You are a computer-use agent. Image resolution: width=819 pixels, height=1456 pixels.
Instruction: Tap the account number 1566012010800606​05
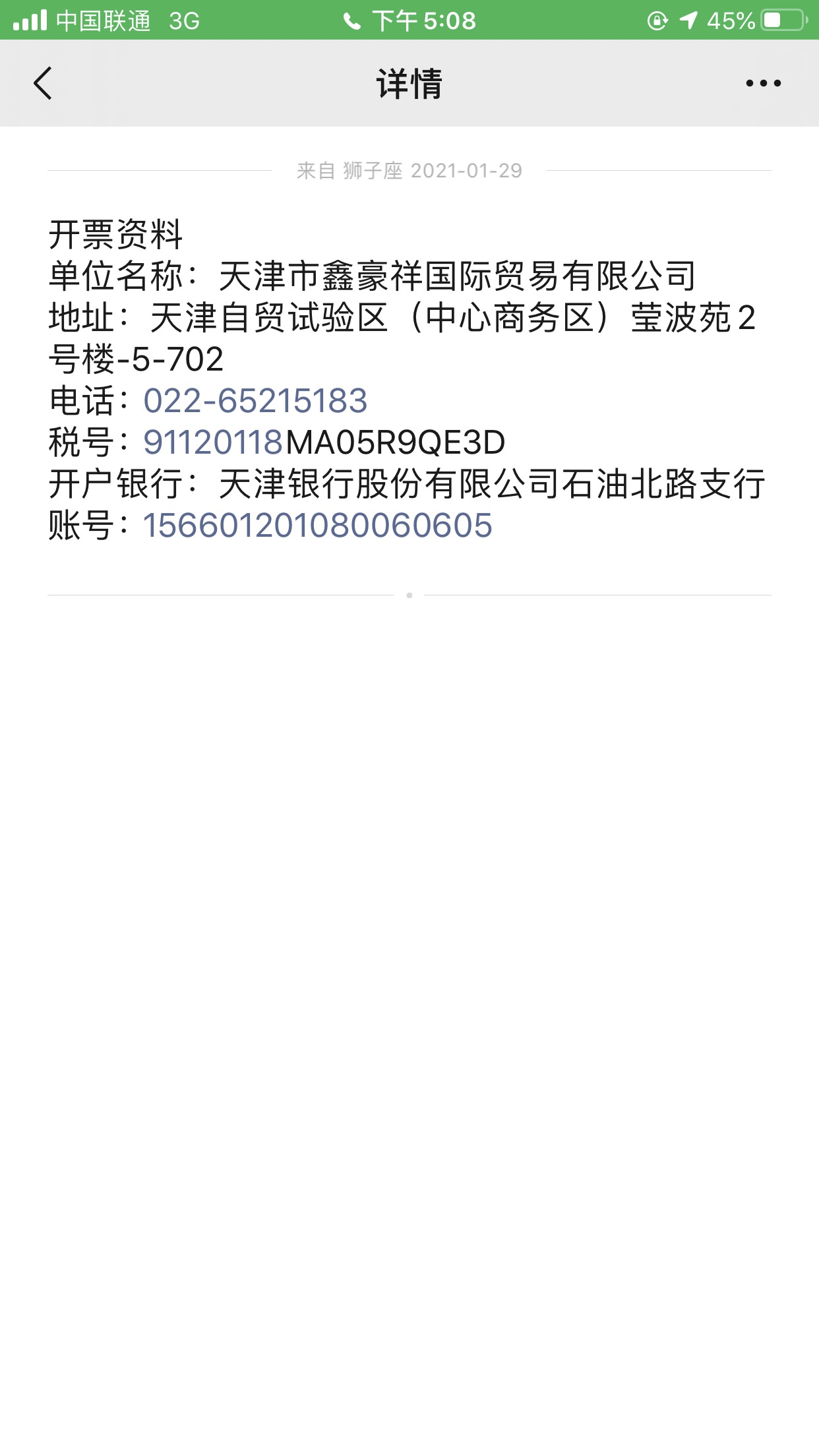(317, 526)
